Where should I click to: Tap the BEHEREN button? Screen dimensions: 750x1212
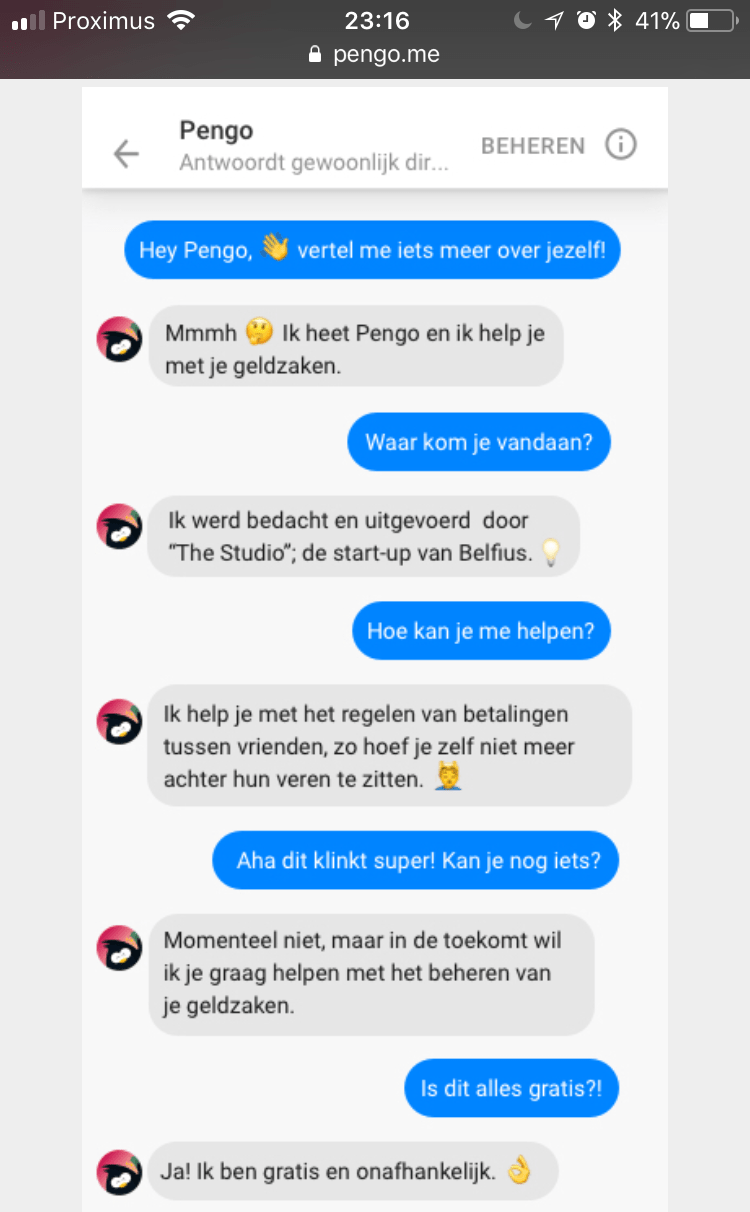[533, 146]
